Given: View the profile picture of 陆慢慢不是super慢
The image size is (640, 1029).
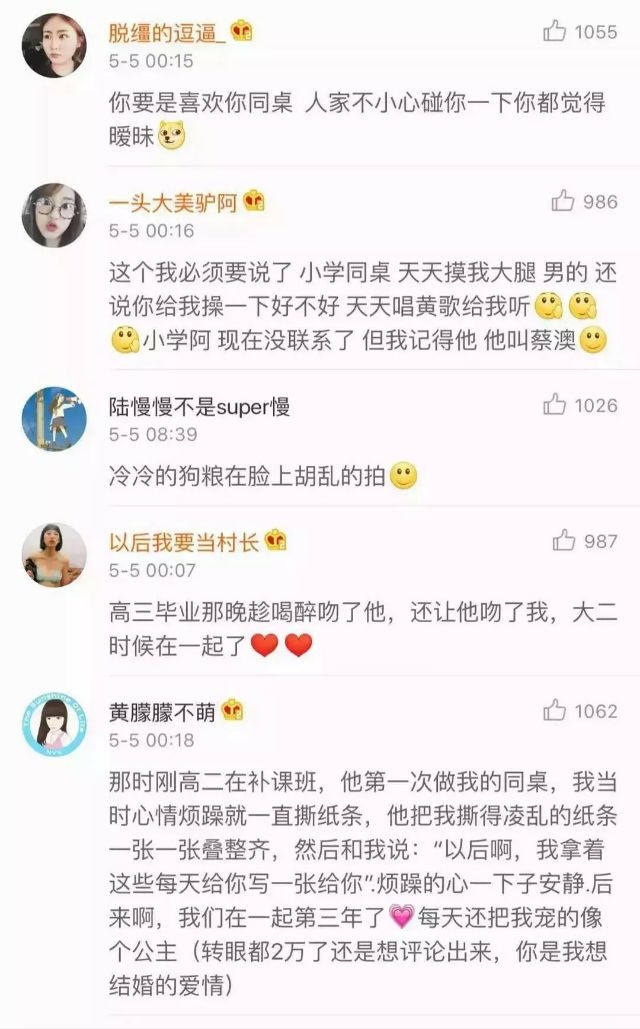Looking at the screenshot, I should 54,418.
